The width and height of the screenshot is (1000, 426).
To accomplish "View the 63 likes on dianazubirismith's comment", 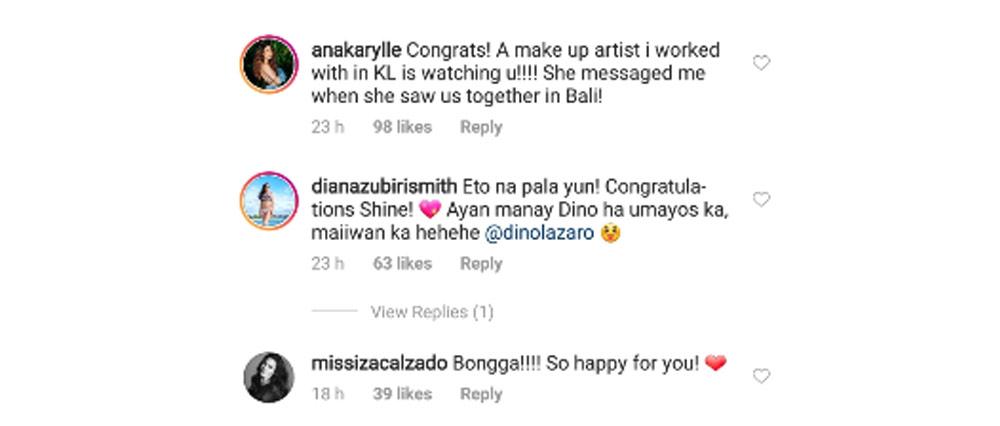I will 402,264.
